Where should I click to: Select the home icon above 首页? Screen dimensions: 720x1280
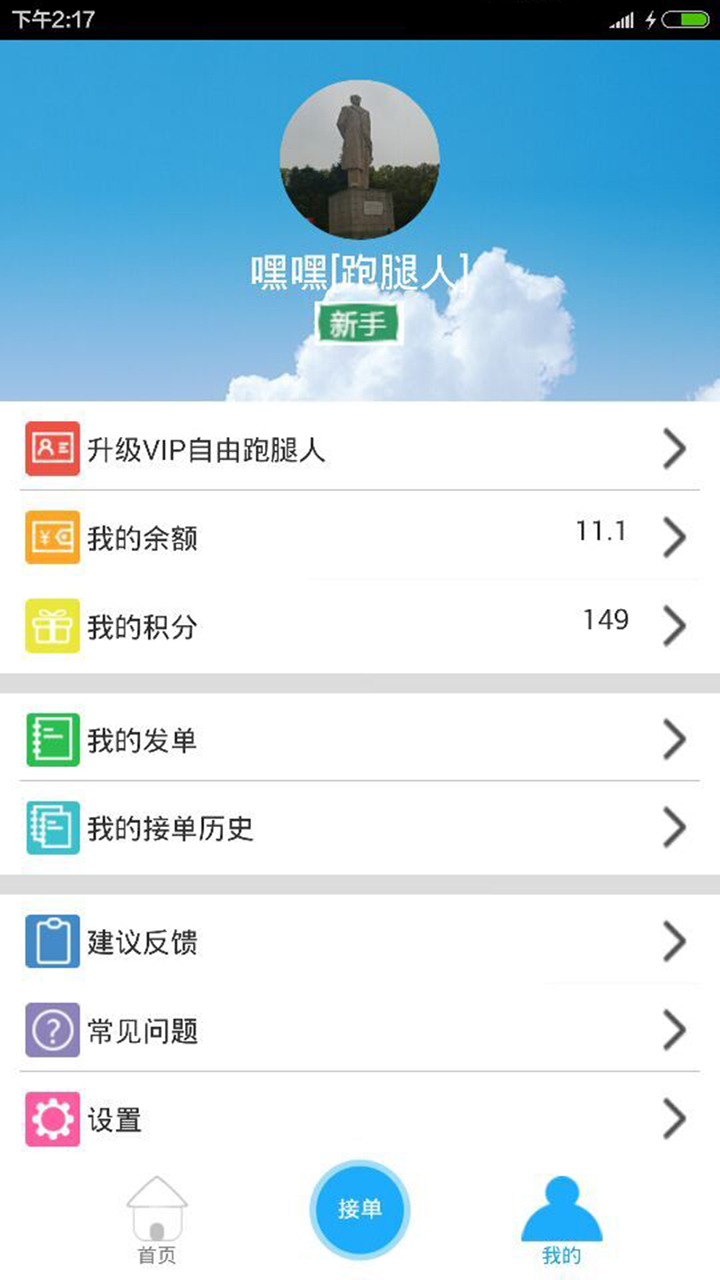click(x=155, y=1205)
